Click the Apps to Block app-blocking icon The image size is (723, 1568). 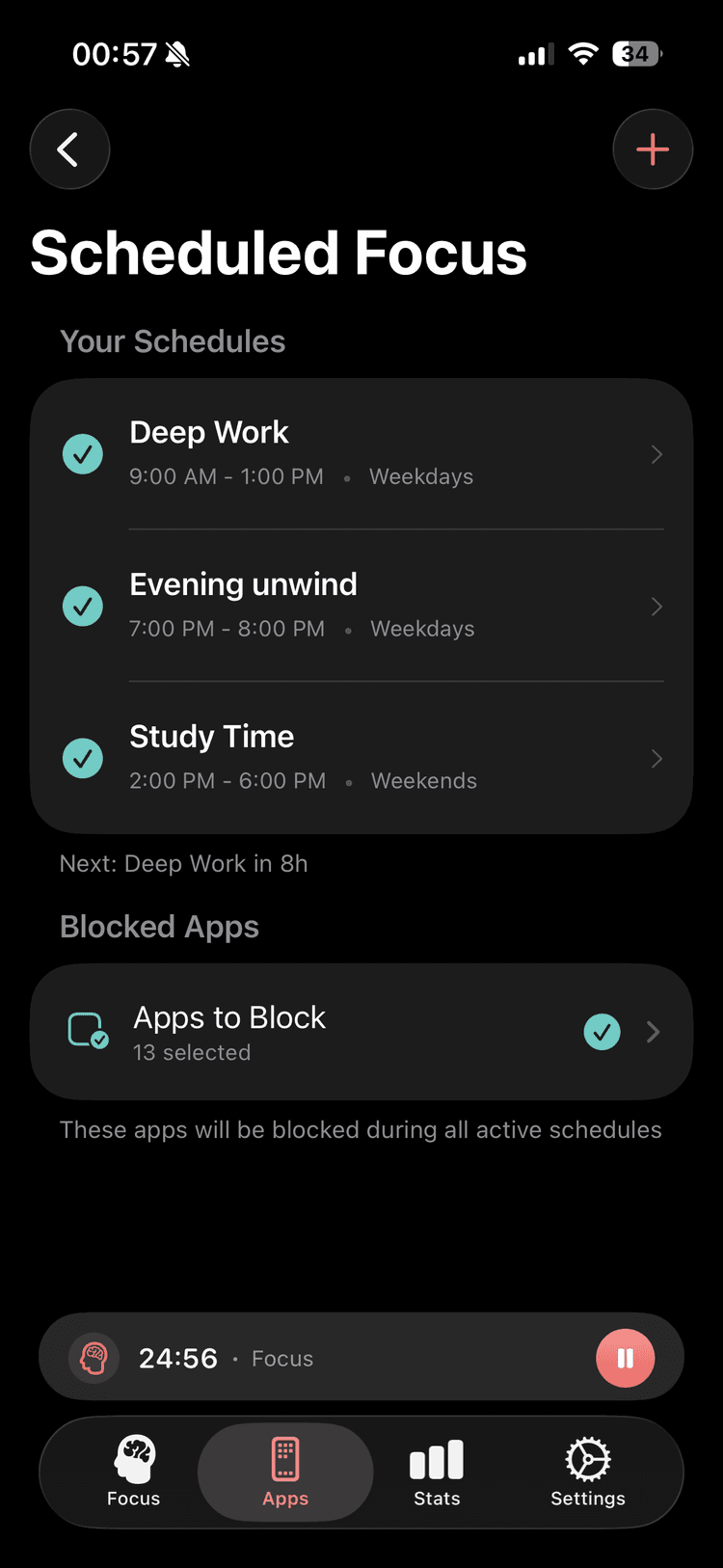pyautogui.click(x=85, y=1029)
